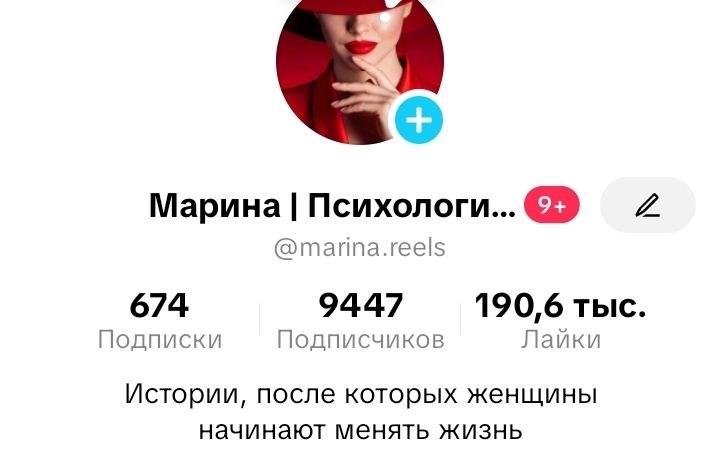
Task: Open the 9+ notifications badge
Action: tap(552, 205)
